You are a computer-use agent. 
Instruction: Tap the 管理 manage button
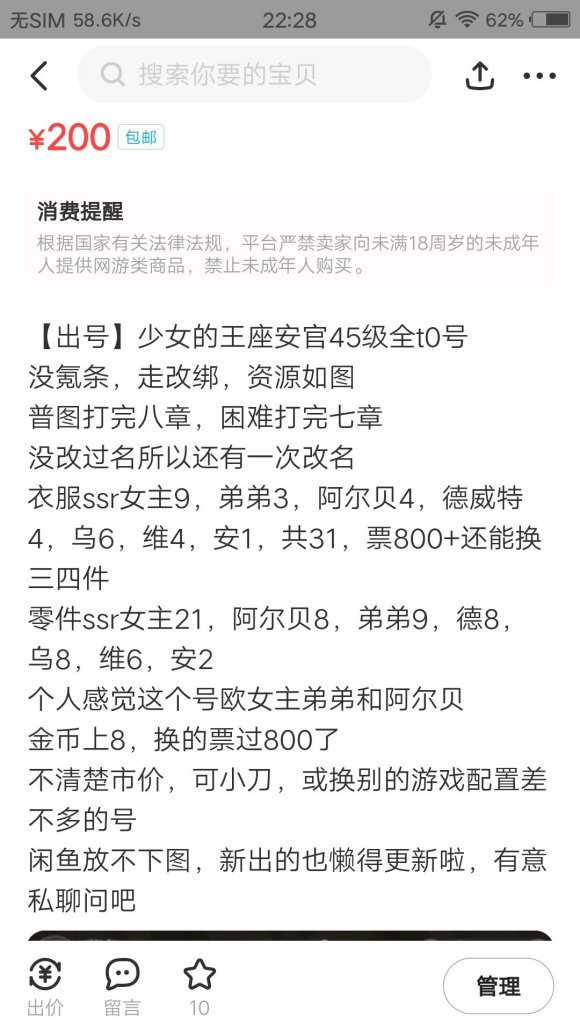(498, 986)
